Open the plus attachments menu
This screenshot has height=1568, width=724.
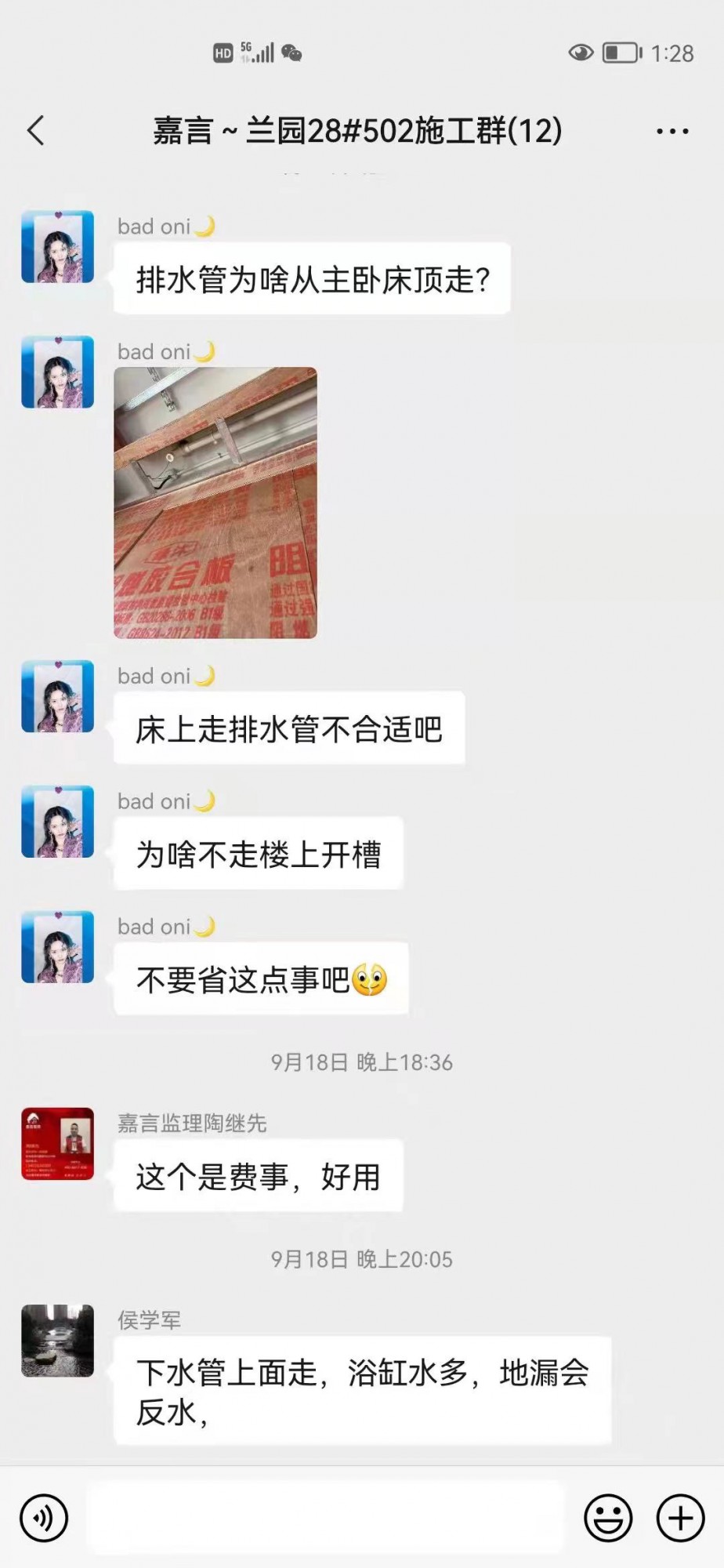click(x=680, y=1518)
